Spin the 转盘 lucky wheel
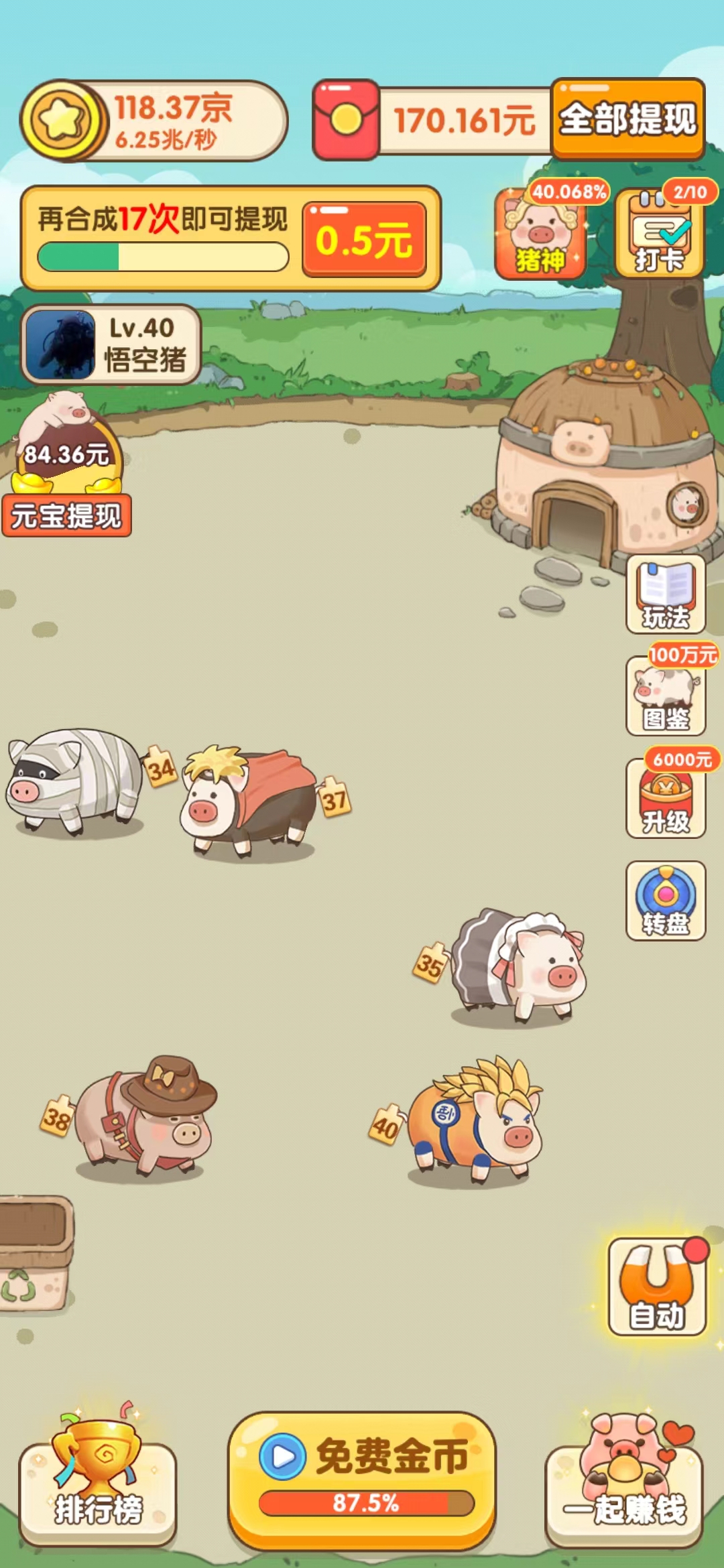This screenshot has height=1568, width=724. tap(665, 901)
